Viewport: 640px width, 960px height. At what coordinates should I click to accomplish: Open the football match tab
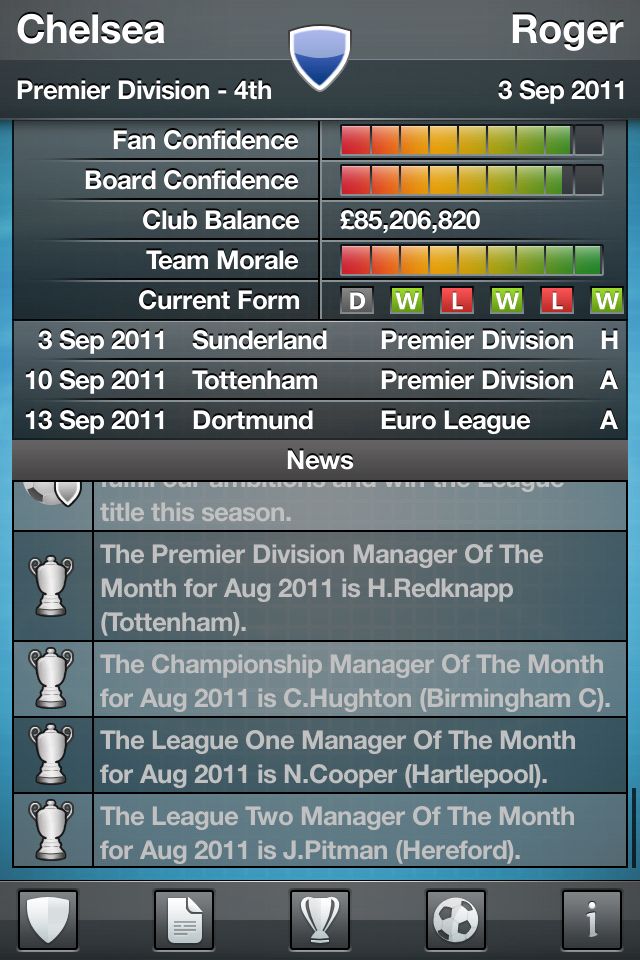coord(456,919)
